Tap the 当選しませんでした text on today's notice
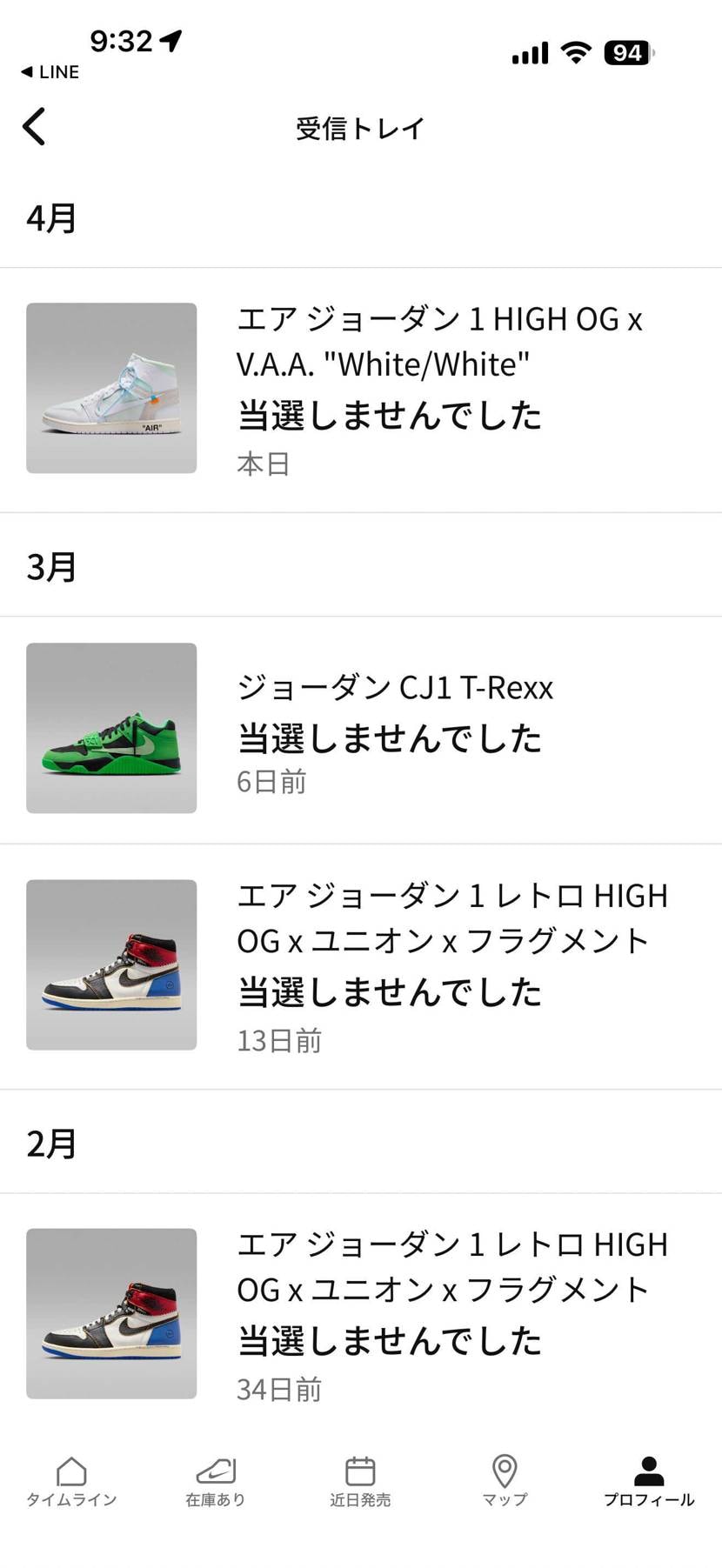Viewport: 722px width, 1568px height. coord(389,416)
